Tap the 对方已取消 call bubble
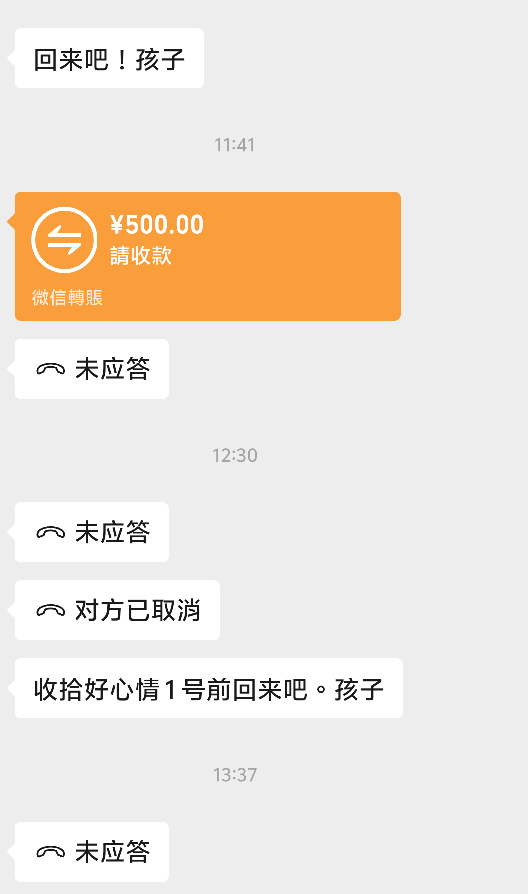This screenshot has width=528, height=894. click(117, 610)
